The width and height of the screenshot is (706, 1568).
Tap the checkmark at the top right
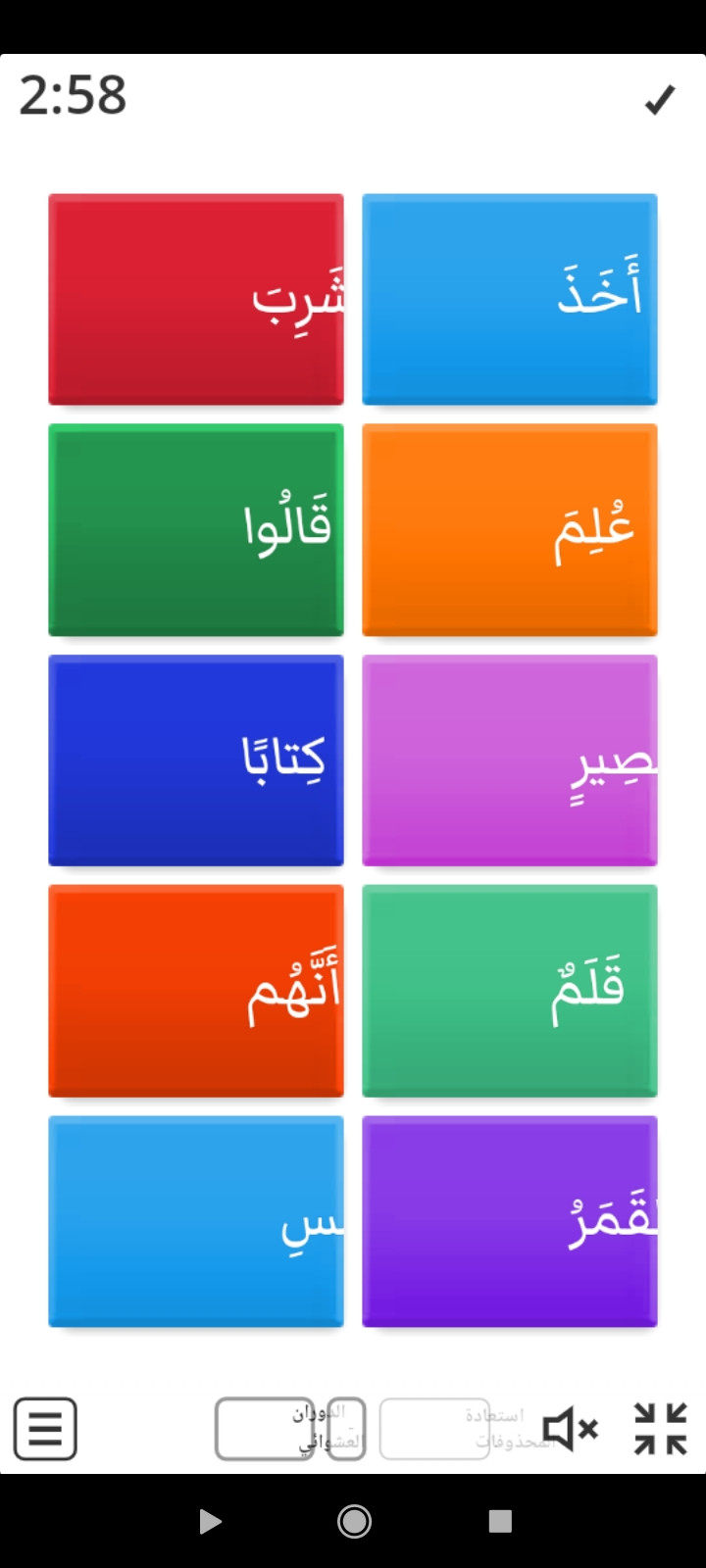pyautogui.click(x=660, y=99)
